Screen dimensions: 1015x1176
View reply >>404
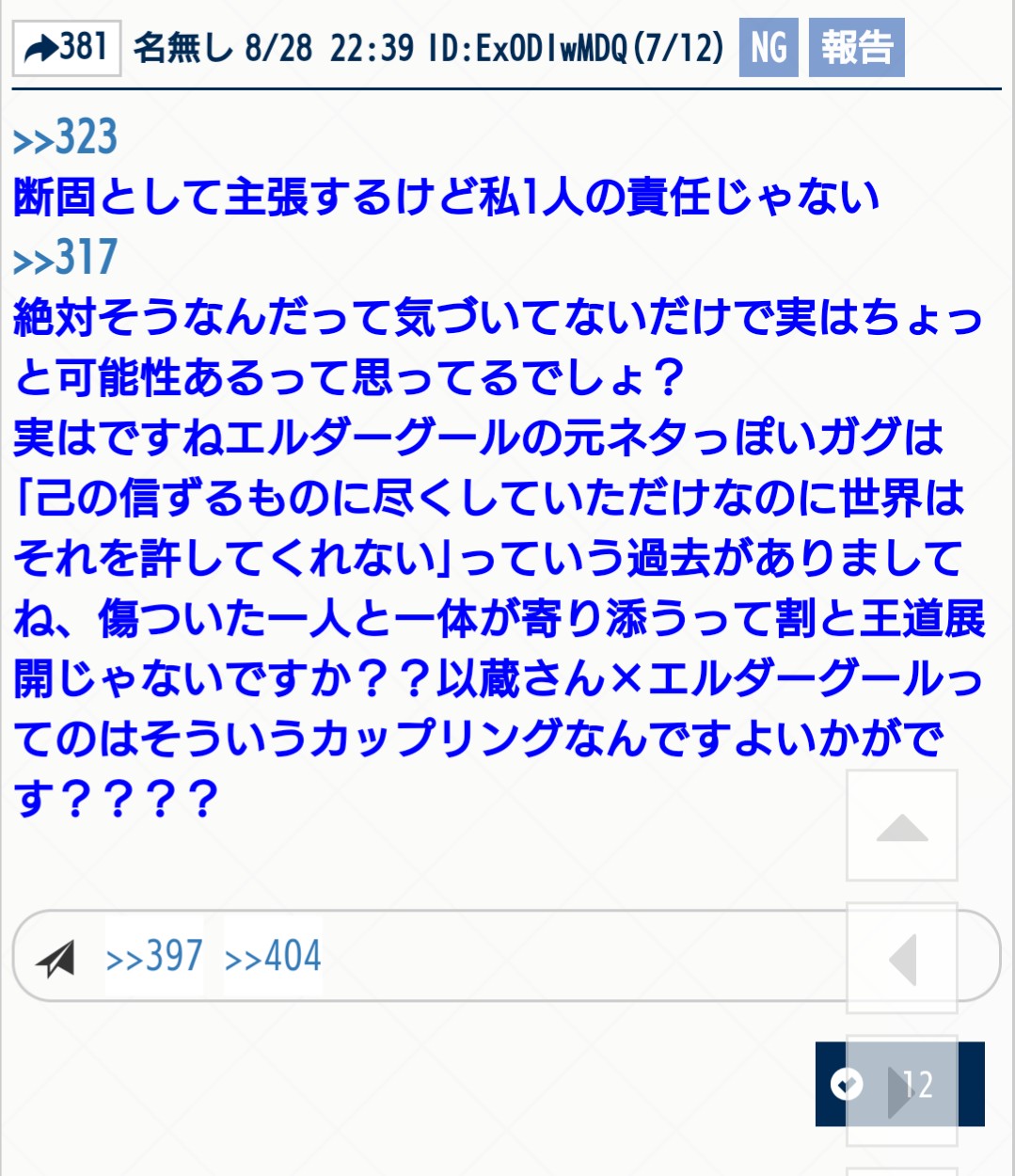(273, 957)
